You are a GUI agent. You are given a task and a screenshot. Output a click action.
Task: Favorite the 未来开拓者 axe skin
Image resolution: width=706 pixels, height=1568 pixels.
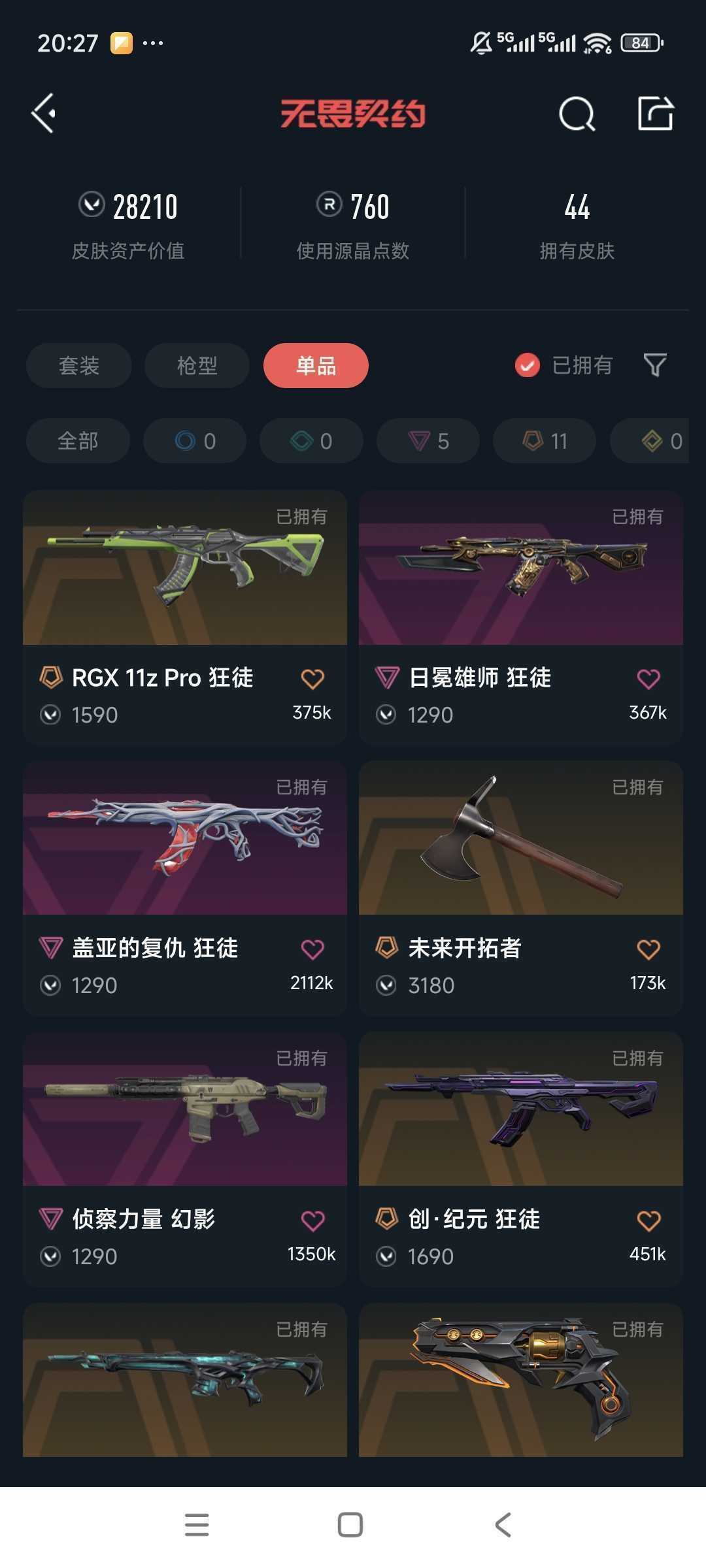(x=648, y=950)
